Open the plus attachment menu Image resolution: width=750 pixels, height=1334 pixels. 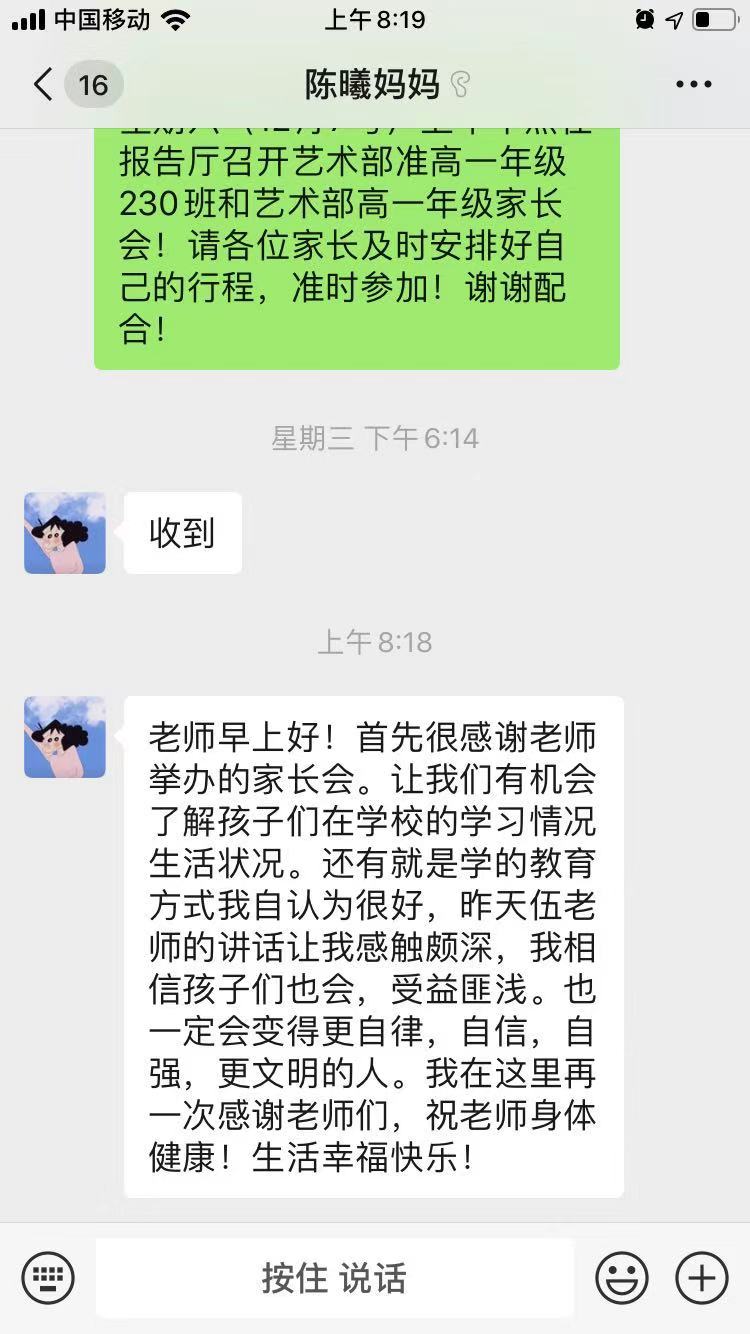[x=701, y=1277]
